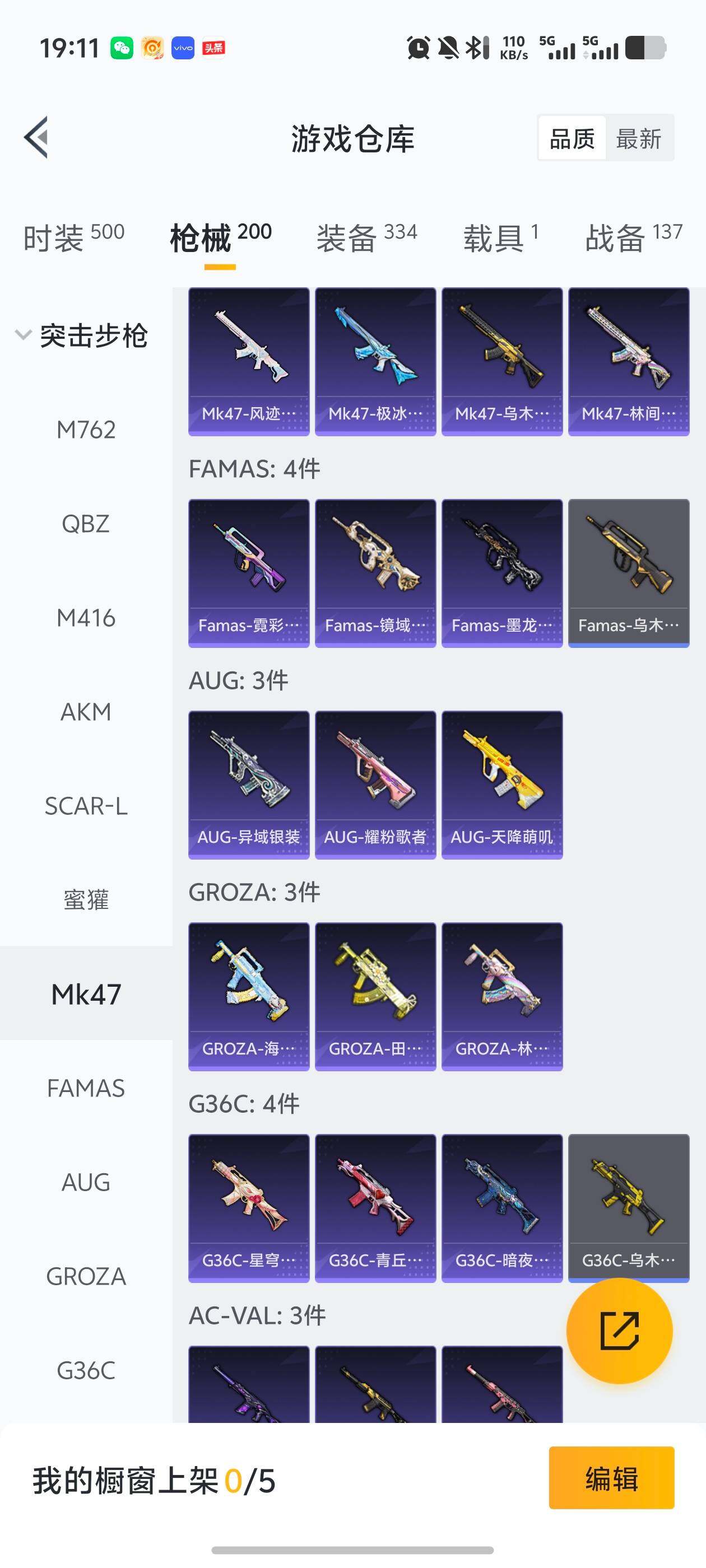Viewport: 706px width, 1568px height.
Task: Open the GROZA-田 skin tile
Action: [x=375, y=996]
